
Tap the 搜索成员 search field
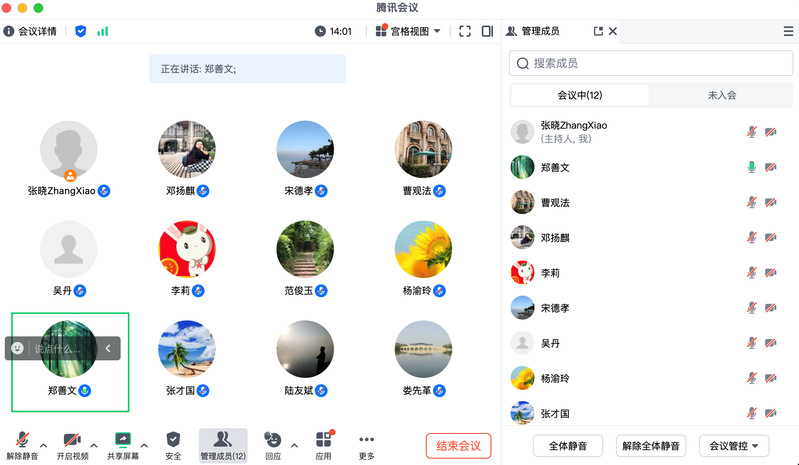(x=649, y=63)
